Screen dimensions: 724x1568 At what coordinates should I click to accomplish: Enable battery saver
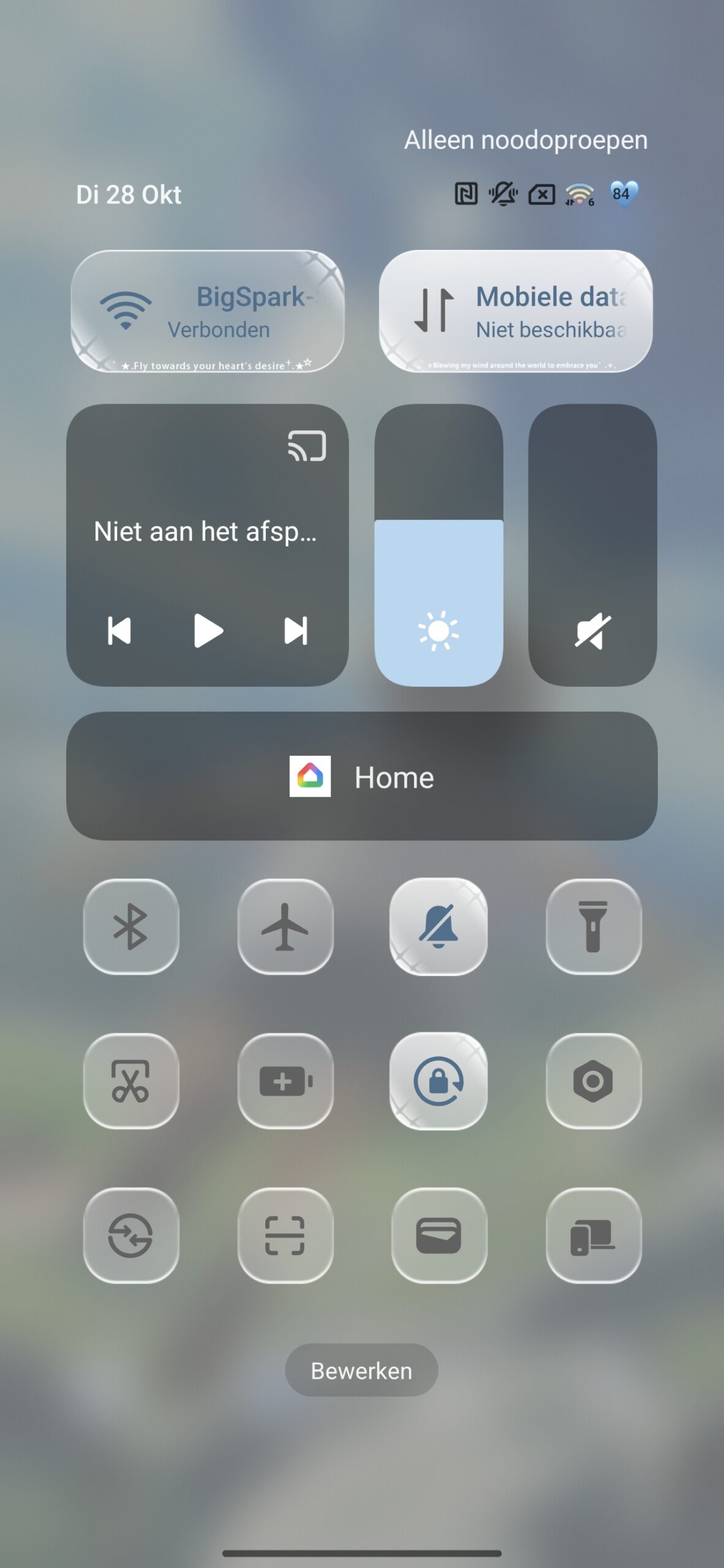click(x=285, y=1081)
